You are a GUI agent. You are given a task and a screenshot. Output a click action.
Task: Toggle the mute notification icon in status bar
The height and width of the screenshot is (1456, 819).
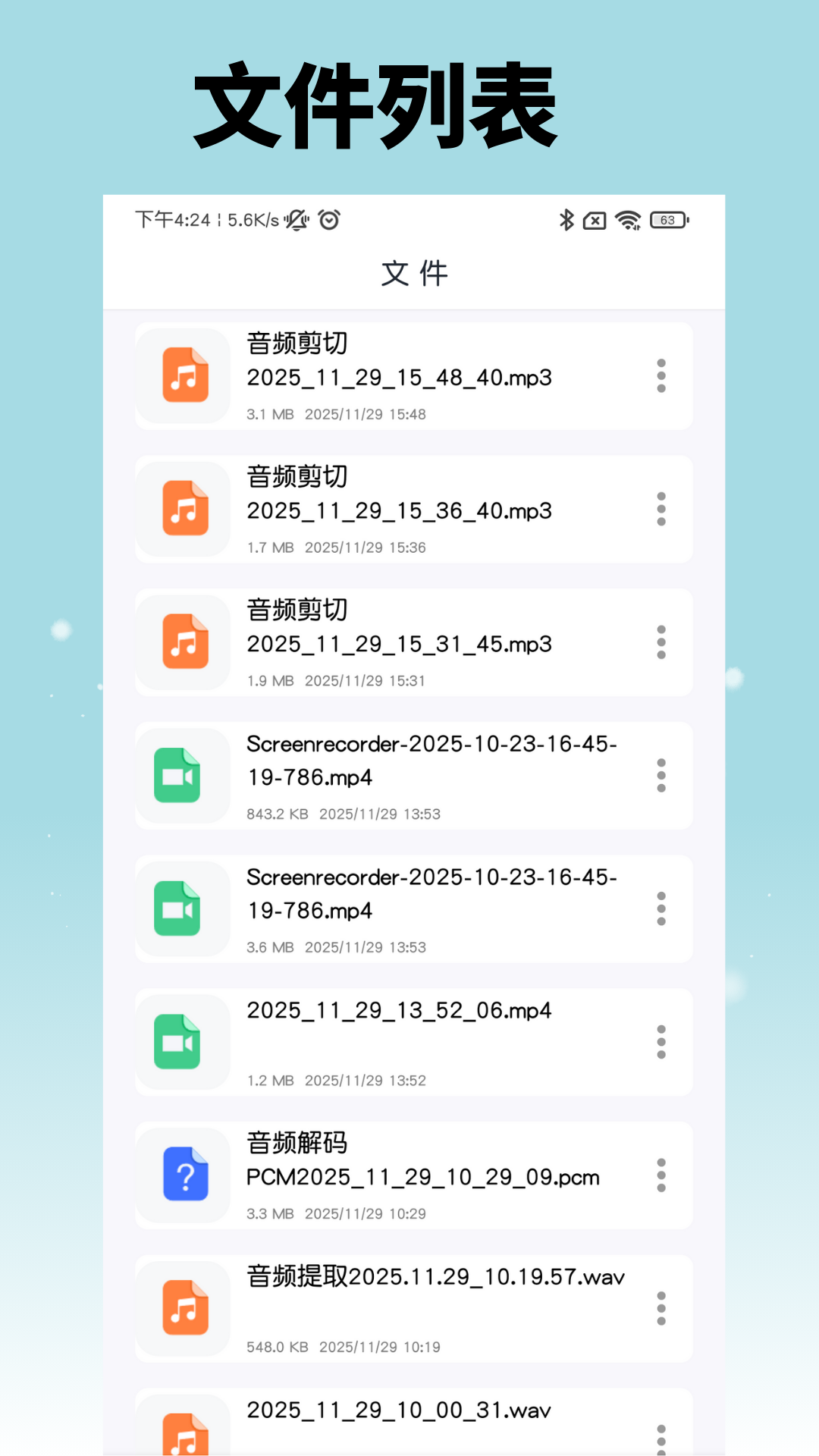[x=296, y=220]
